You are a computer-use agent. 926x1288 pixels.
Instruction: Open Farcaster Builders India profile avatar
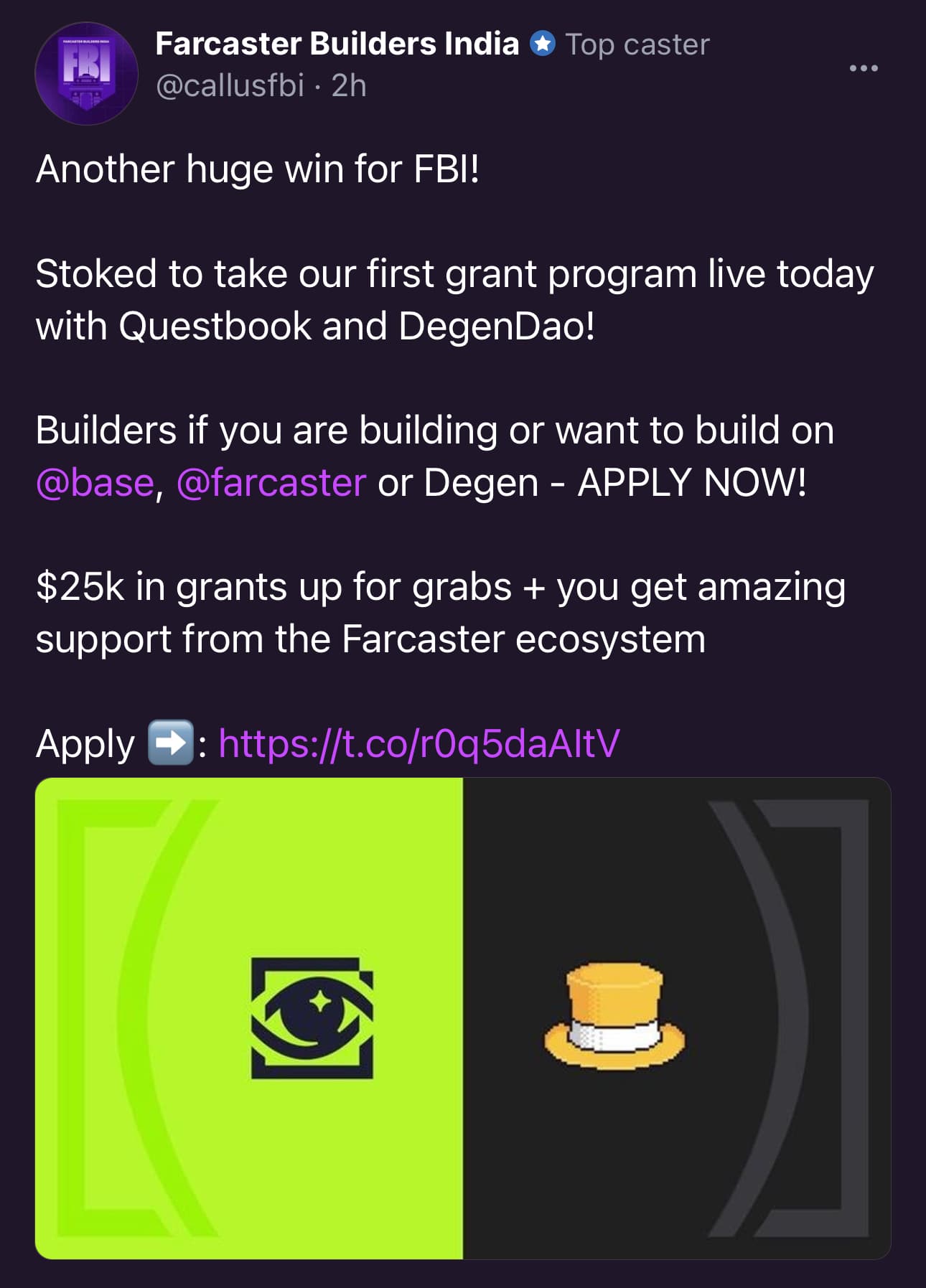(86, 74)
